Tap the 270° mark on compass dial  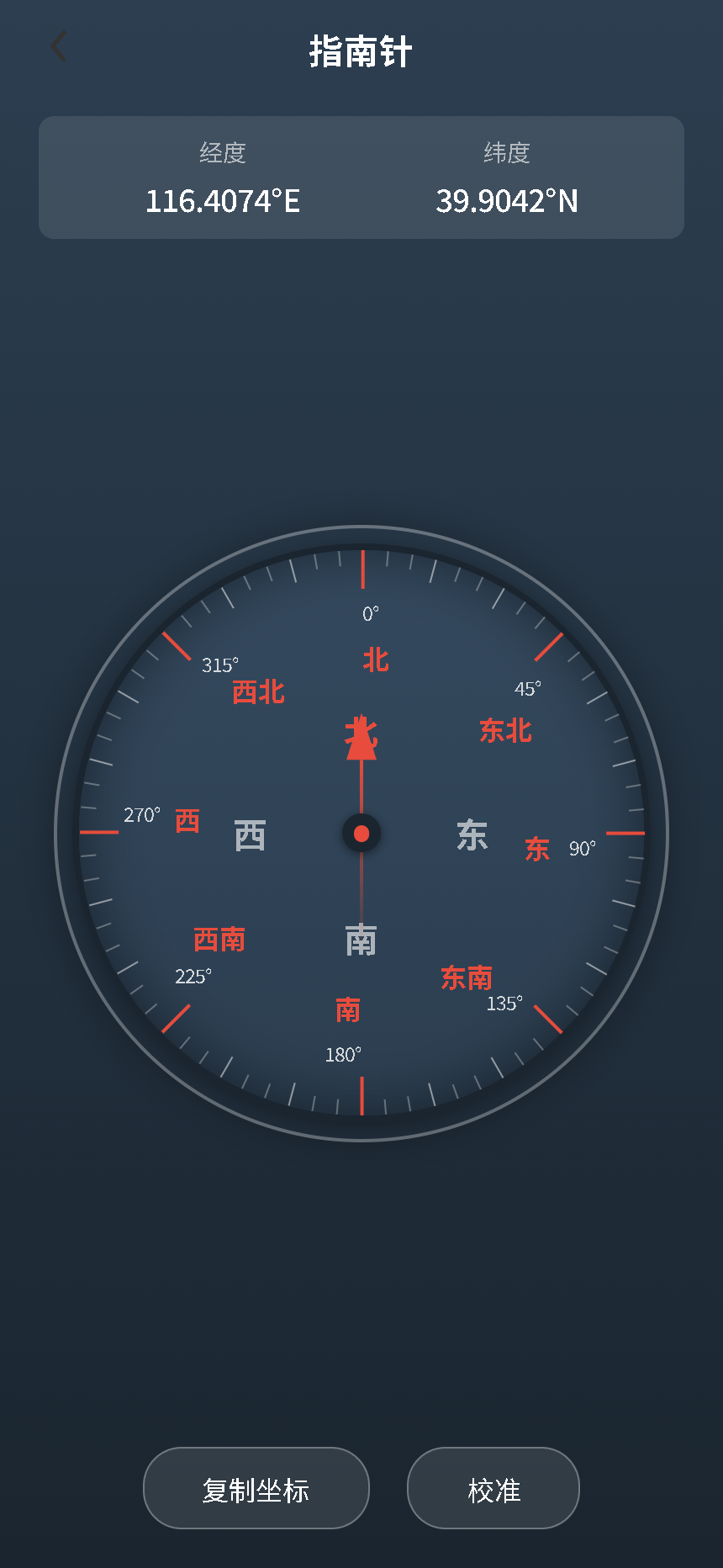pos(143,814)
